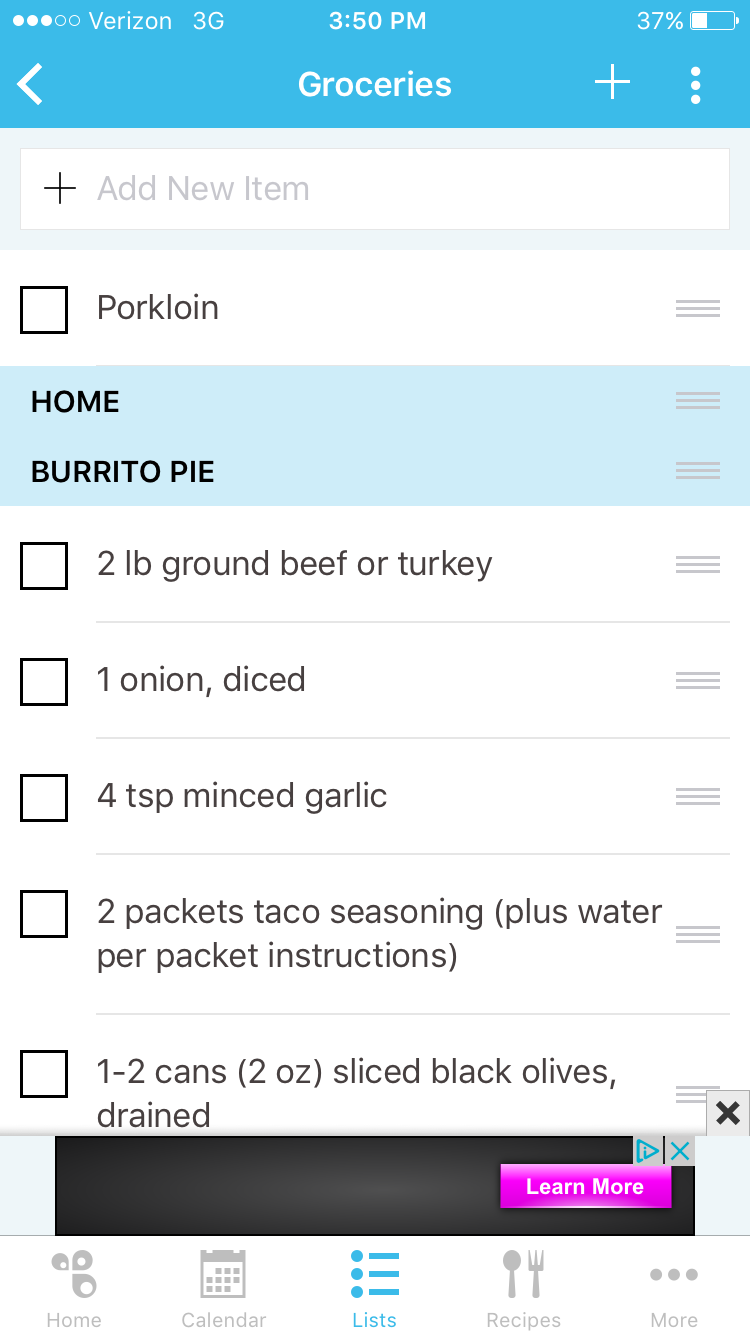Tick the 4 tsp minced garlic checkbox
Screen dimensions: 750x1334
[44, 797]
